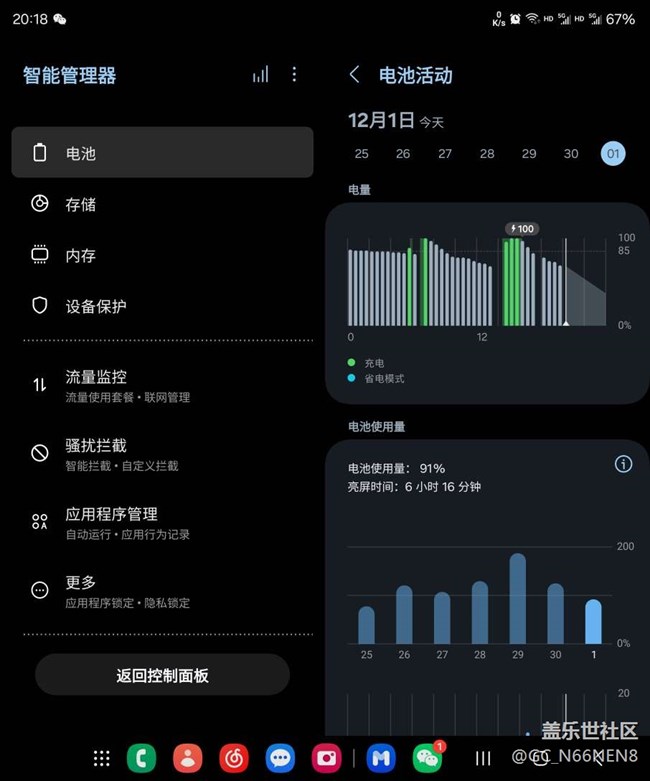Show battery usage info icon
Viewport: 650px width, 781px height.
[x=623, y=464]
